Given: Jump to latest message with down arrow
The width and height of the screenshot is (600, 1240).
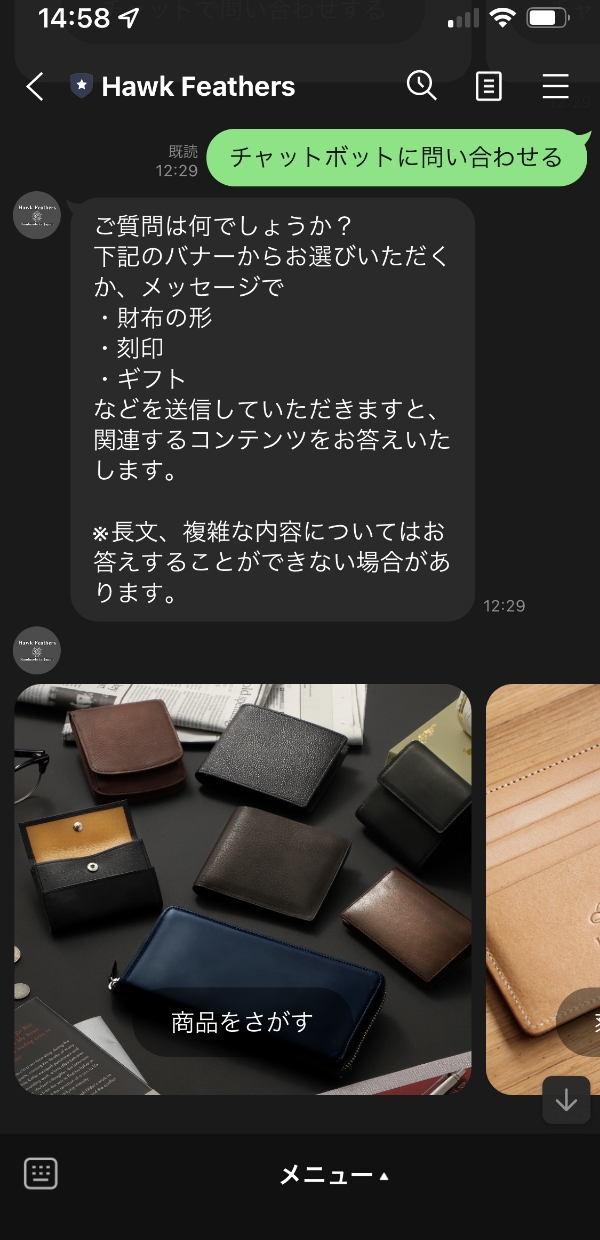Looking at the screenshot, I should 566,1100.
